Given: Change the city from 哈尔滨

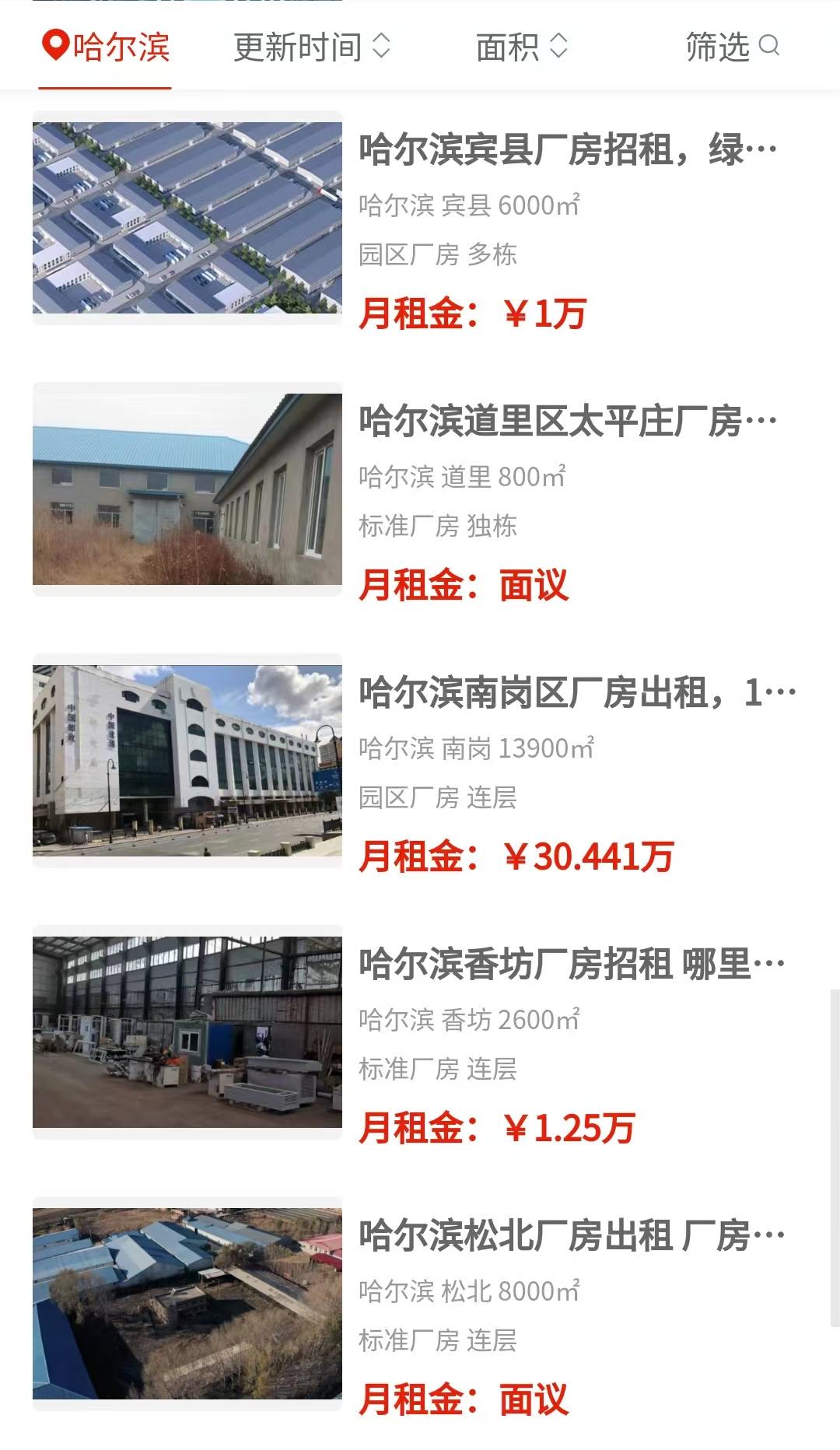Looking at the screenshot, I should coord(106,47).
